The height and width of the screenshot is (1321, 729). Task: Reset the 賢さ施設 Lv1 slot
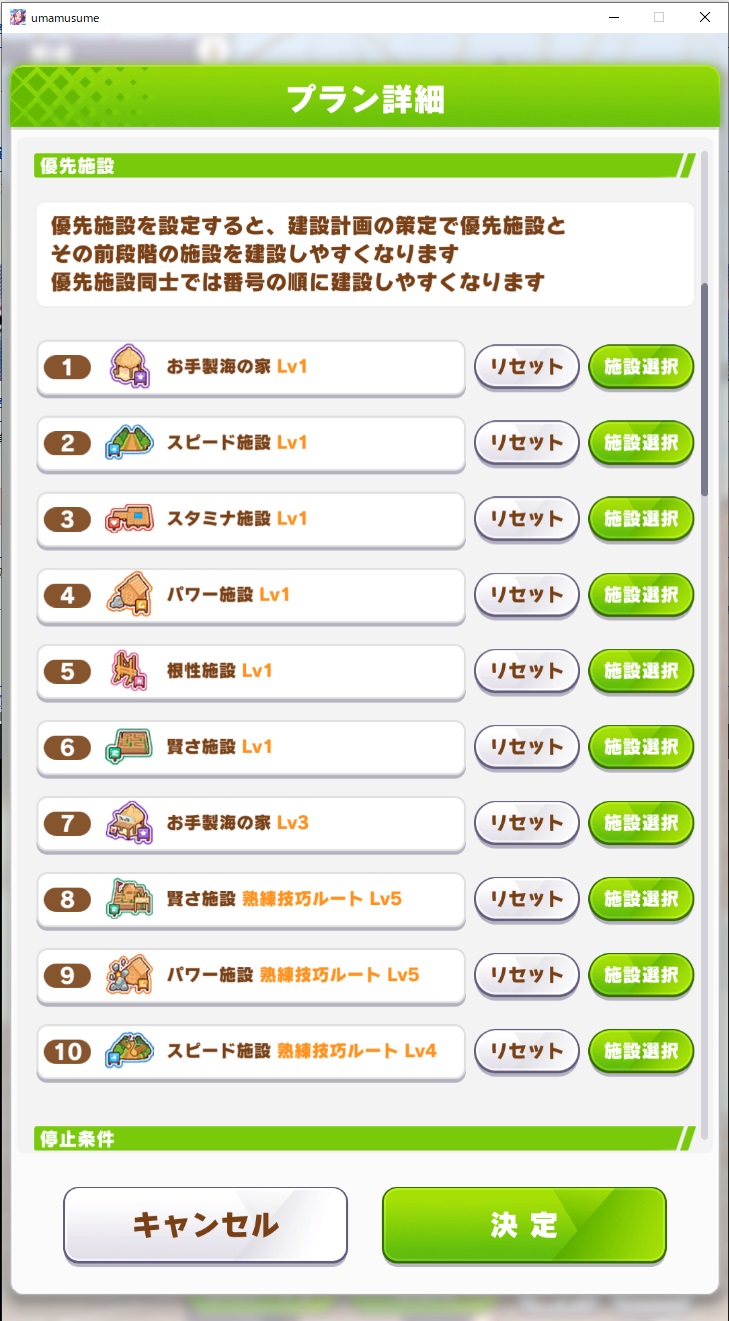526,747
